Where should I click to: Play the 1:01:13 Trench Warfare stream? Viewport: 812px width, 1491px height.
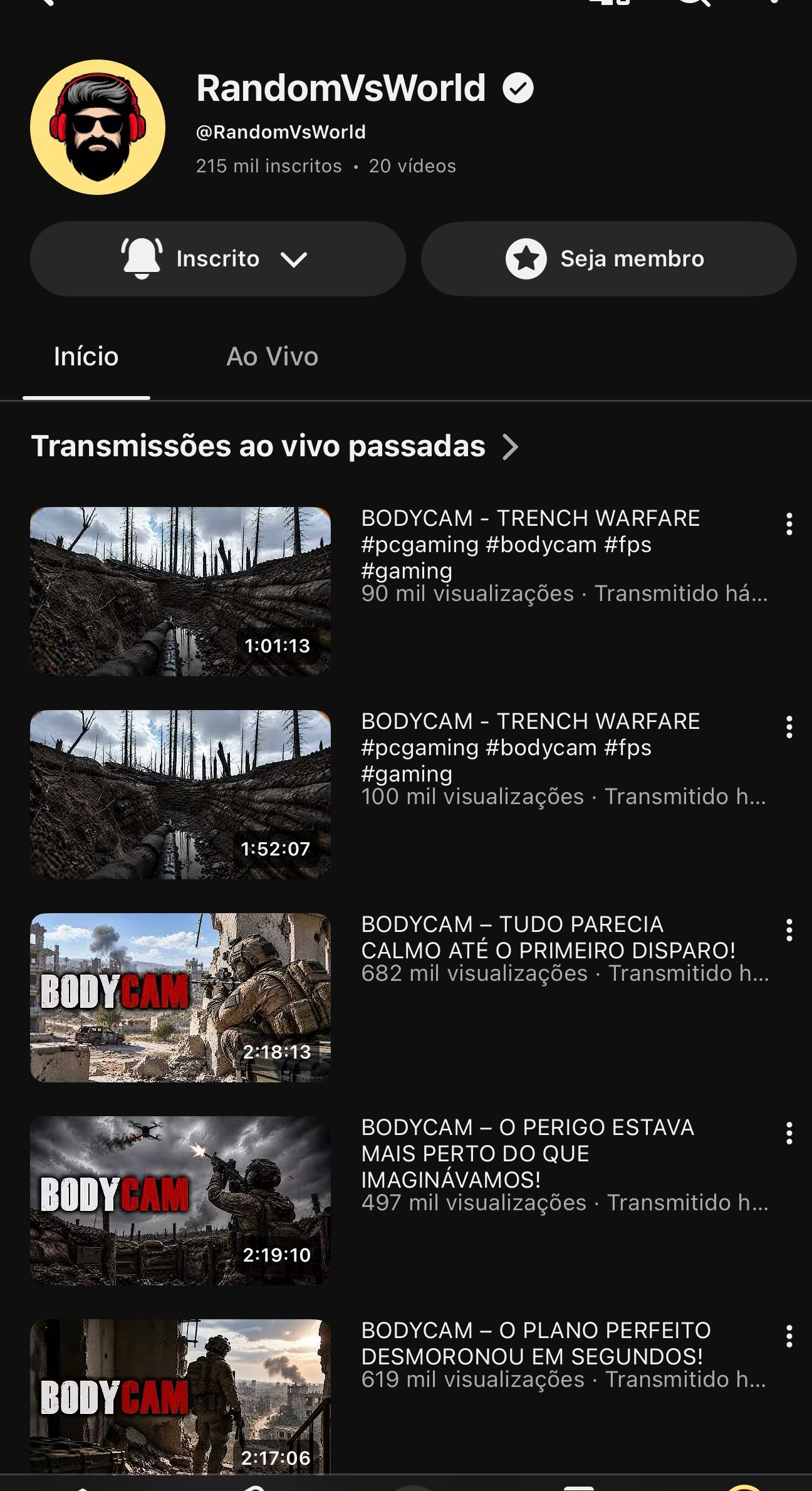click(x=180, y=591)
